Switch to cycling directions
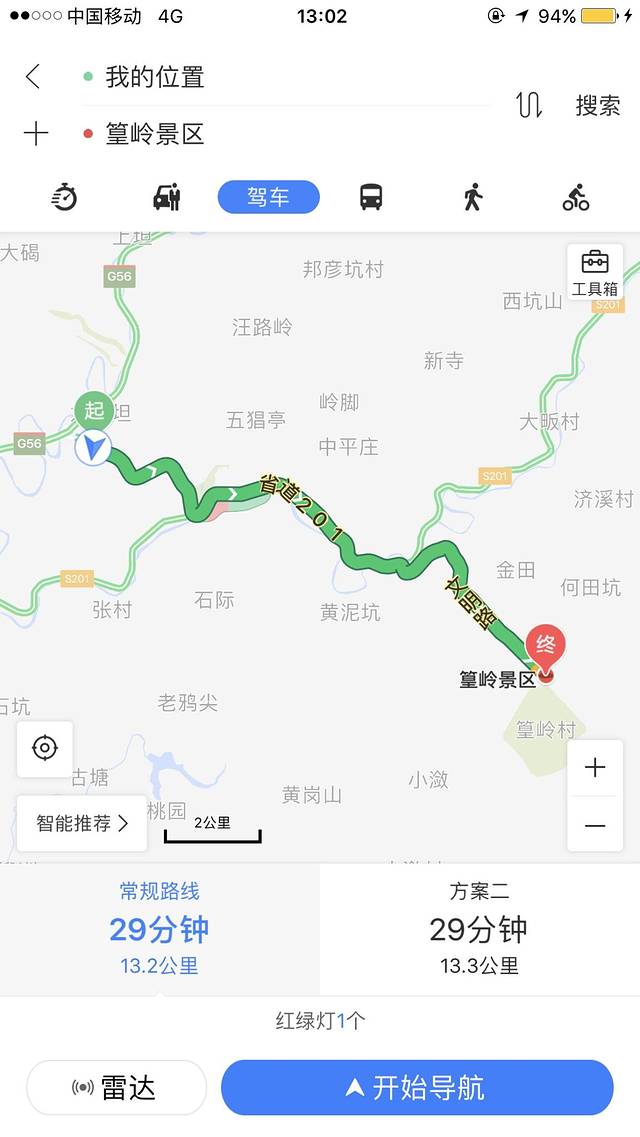640x1137 pixels. tap(576, 197)
